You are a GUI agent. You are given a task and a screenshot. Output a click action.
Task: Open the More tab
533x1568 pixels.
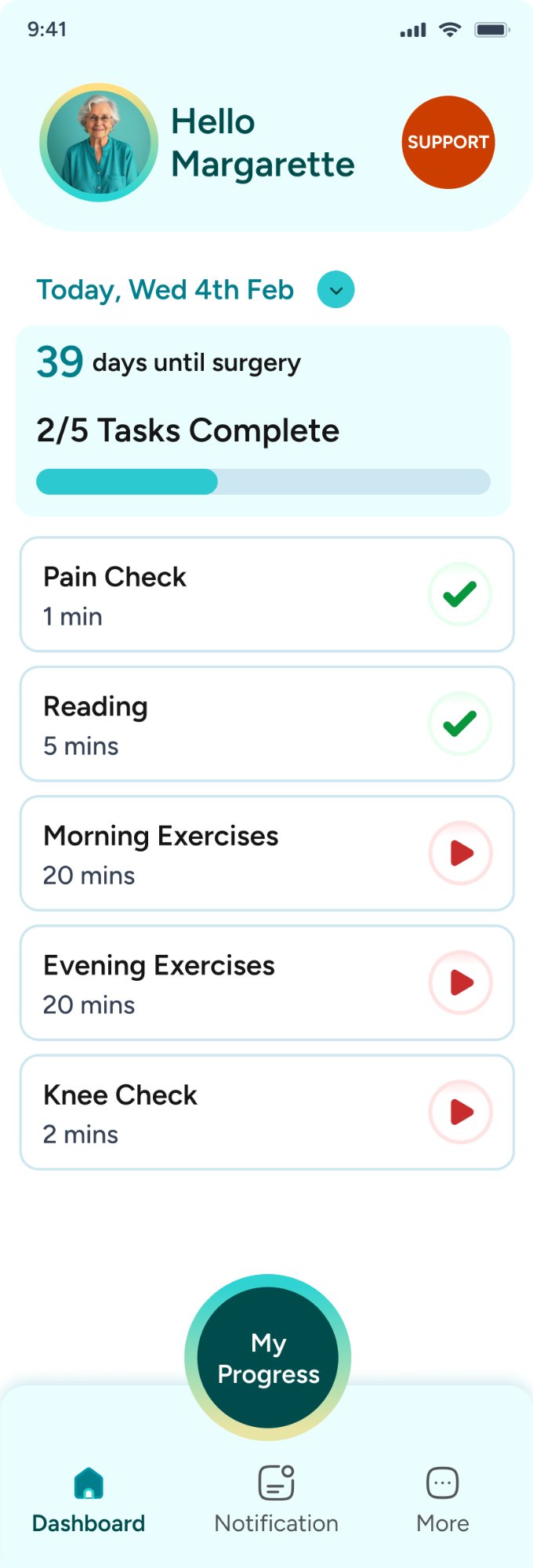click(442, 1501)
